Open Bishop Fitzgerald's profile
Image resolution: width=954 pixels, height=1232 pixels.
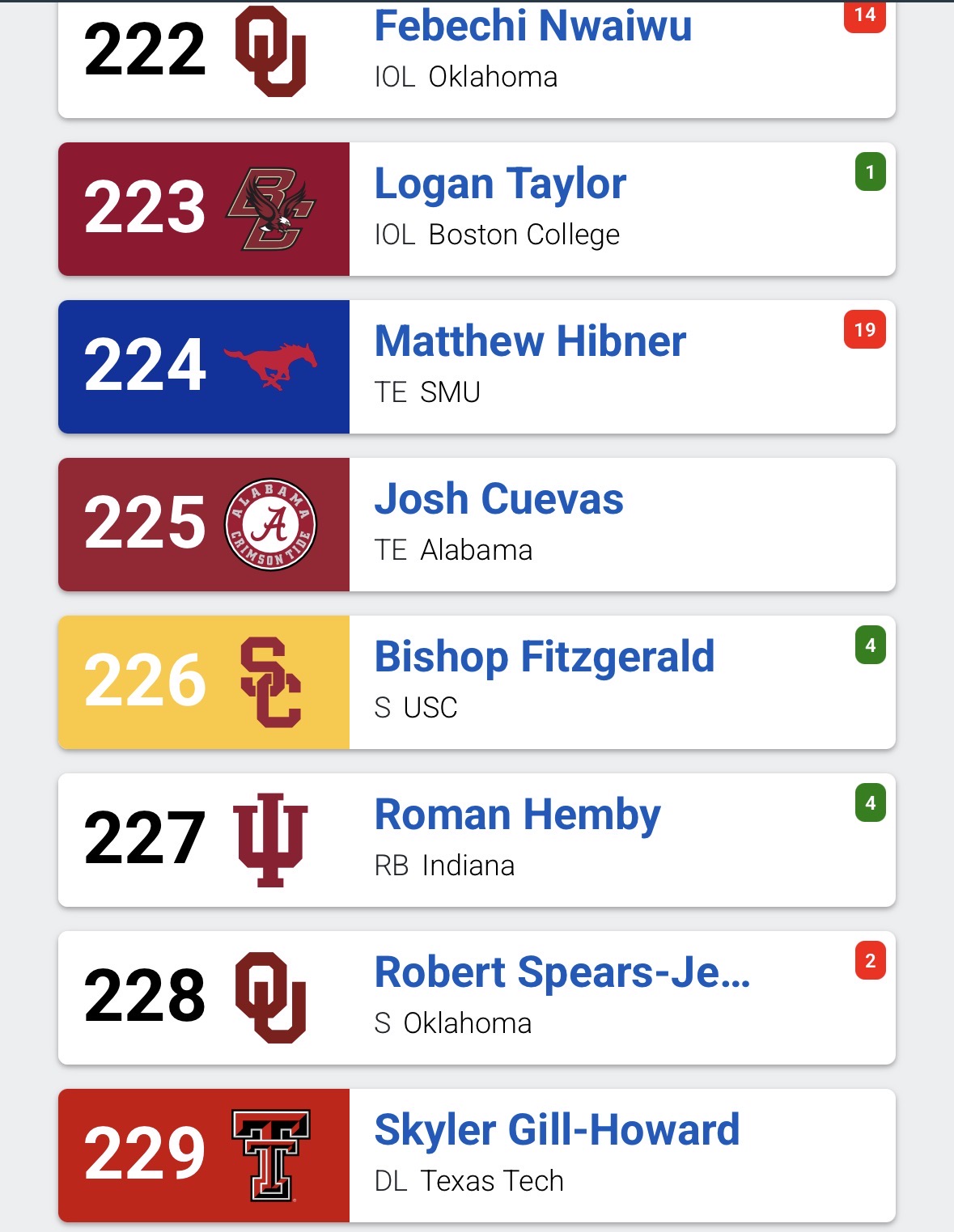545,657
